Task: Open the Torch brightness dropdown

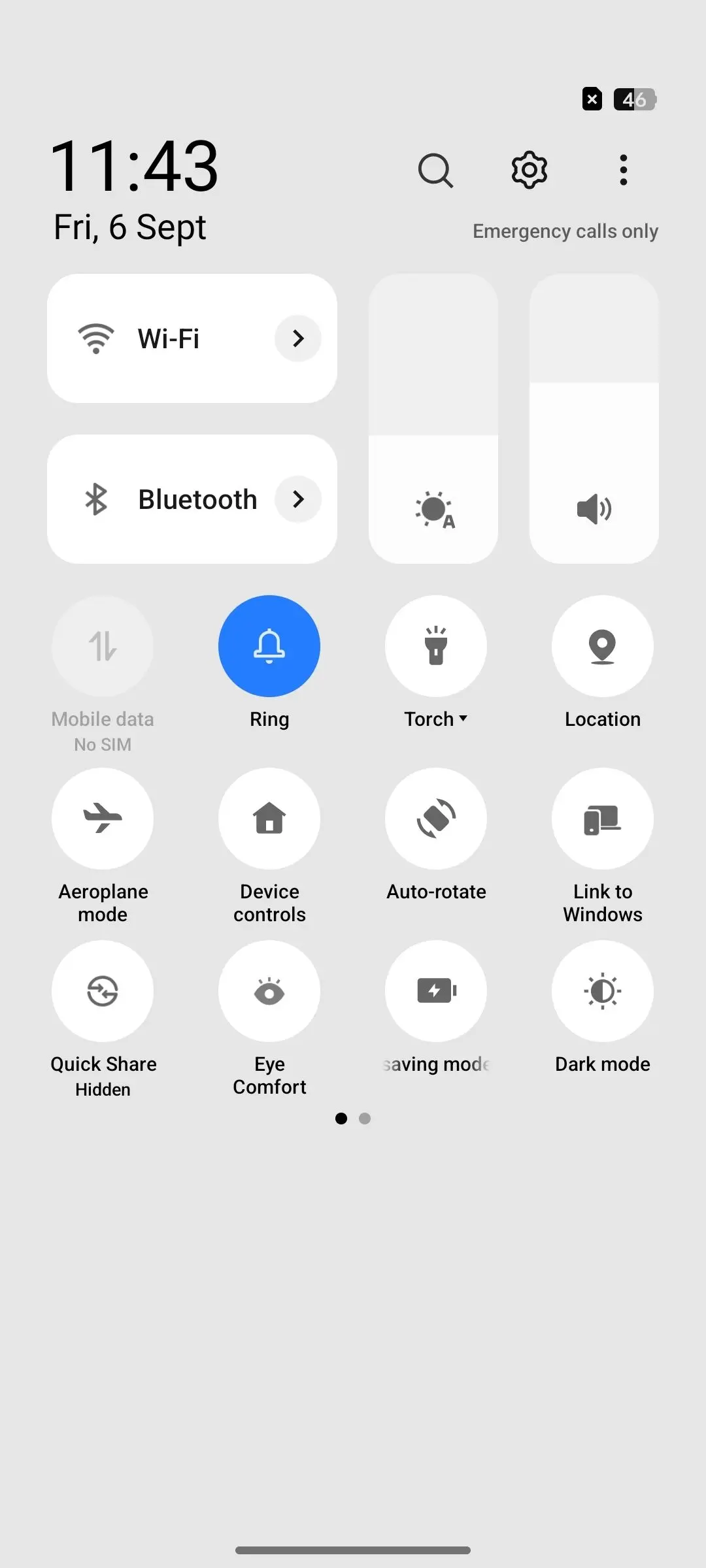Action: 464,719
